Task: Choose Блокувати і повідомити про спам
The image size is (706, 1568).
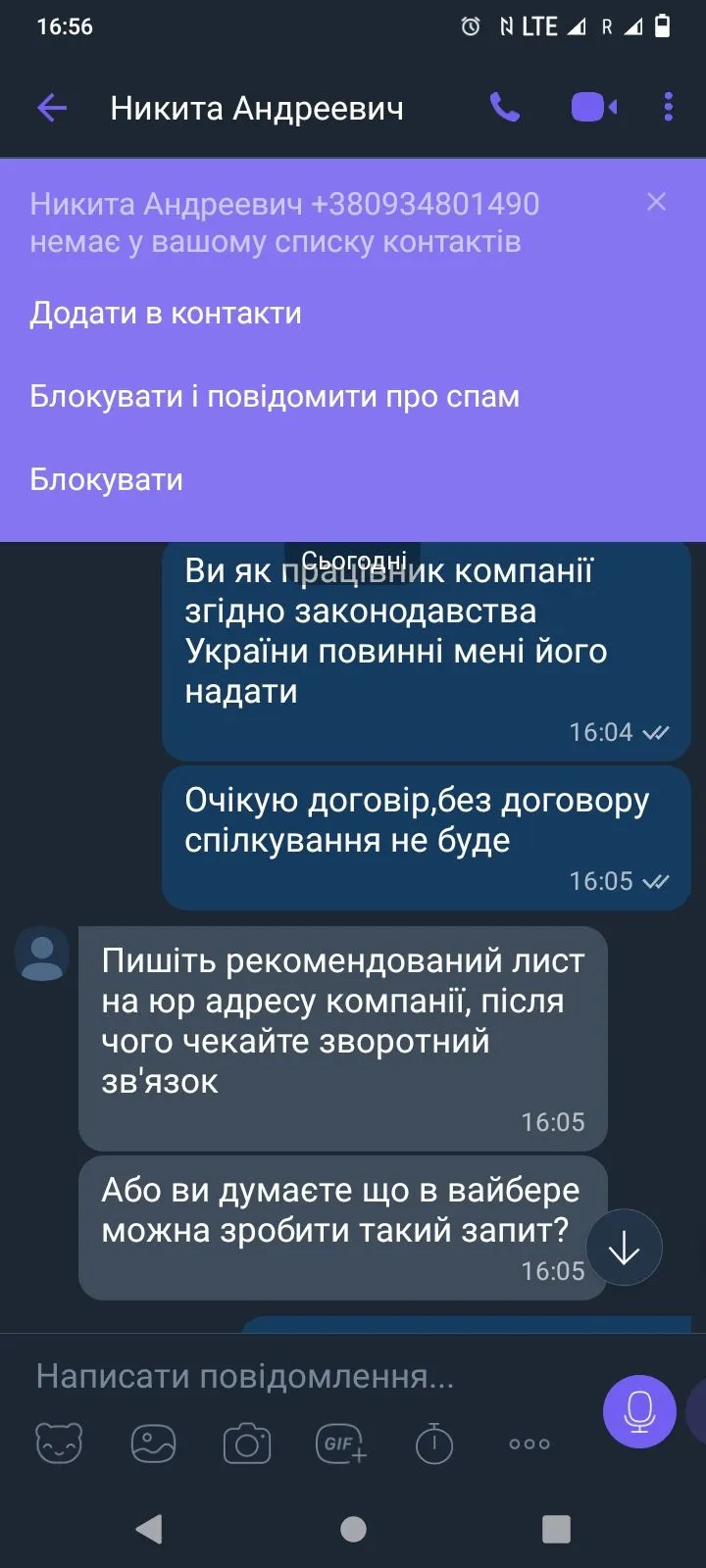Action: click(x=275, y=397)
